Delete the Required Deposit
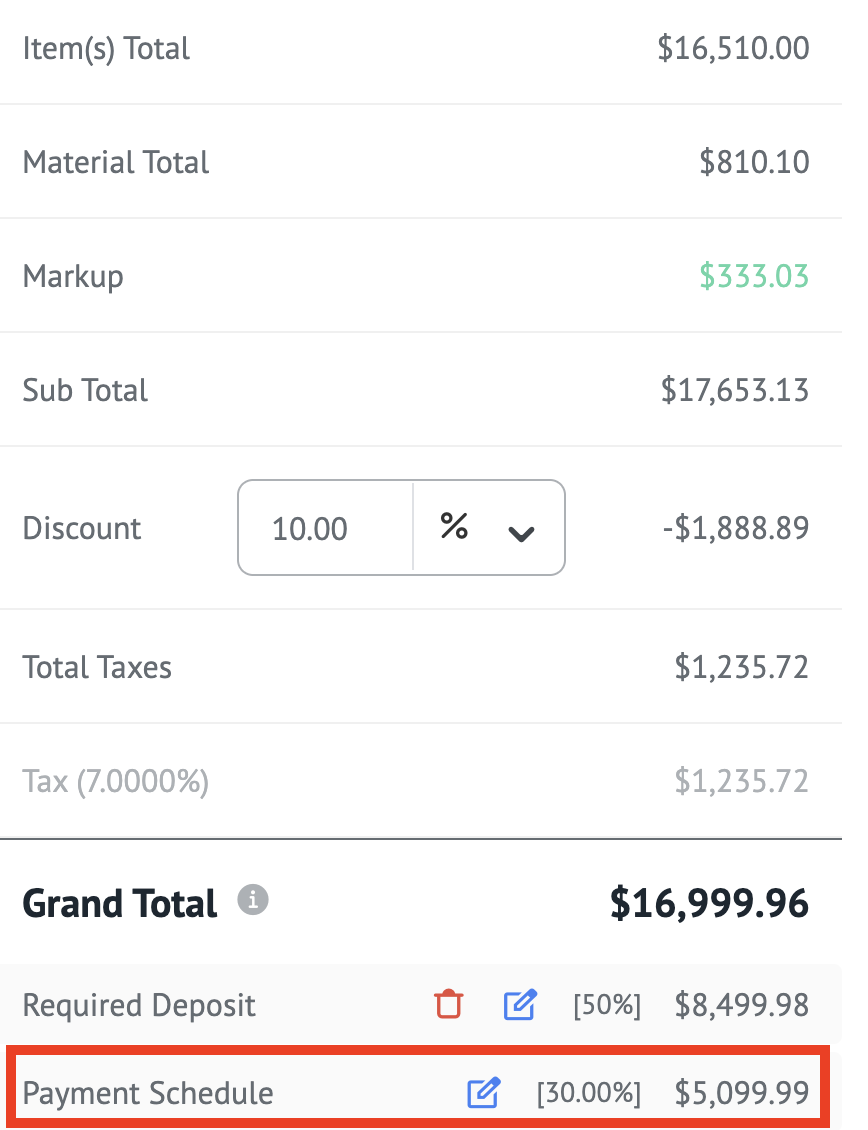The width and height of the screenshot is (868, 1130). point(449,1004)
